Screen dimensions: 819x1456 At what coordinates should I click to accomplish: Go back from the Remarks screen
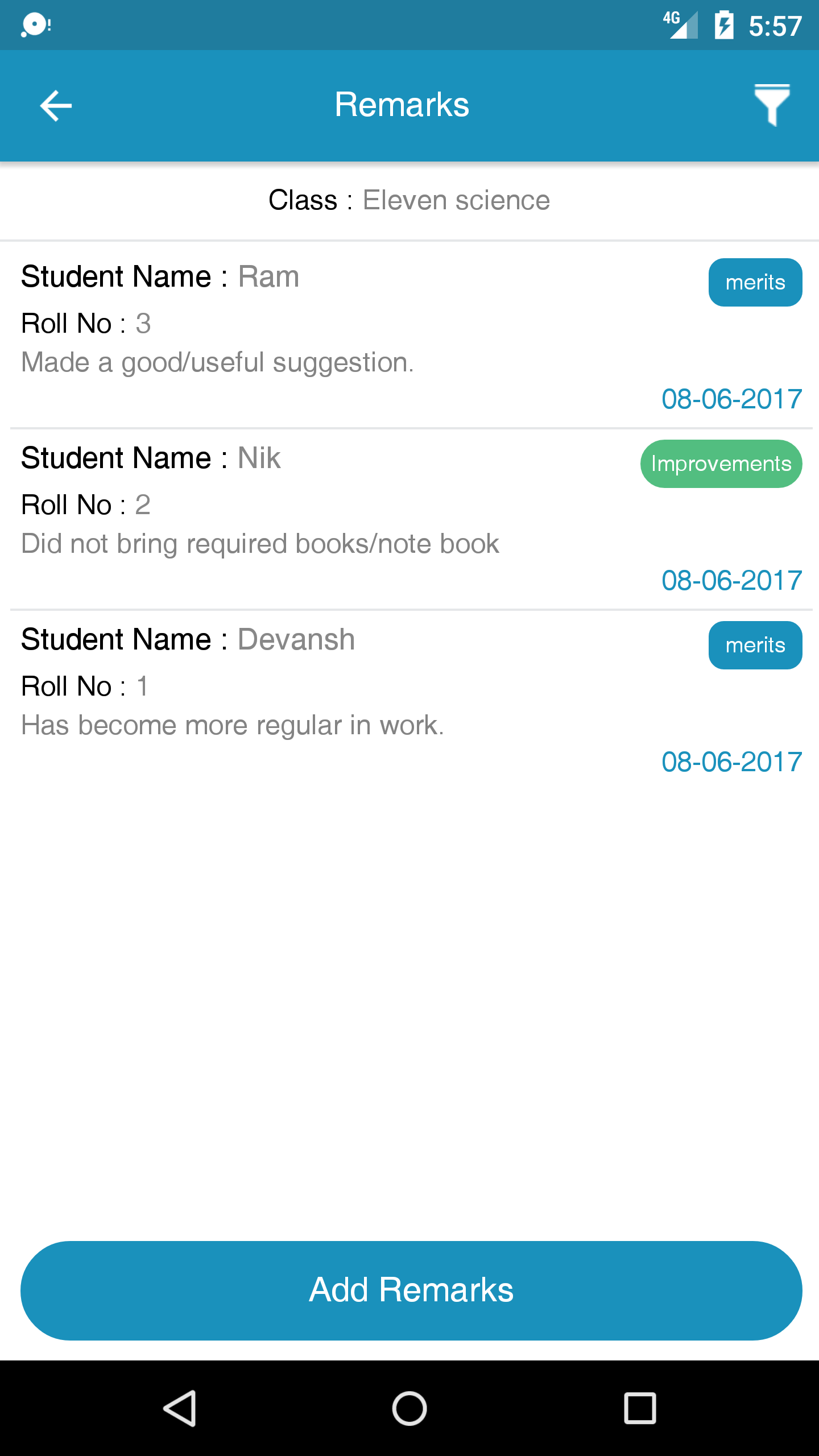(x=56, y=106)
